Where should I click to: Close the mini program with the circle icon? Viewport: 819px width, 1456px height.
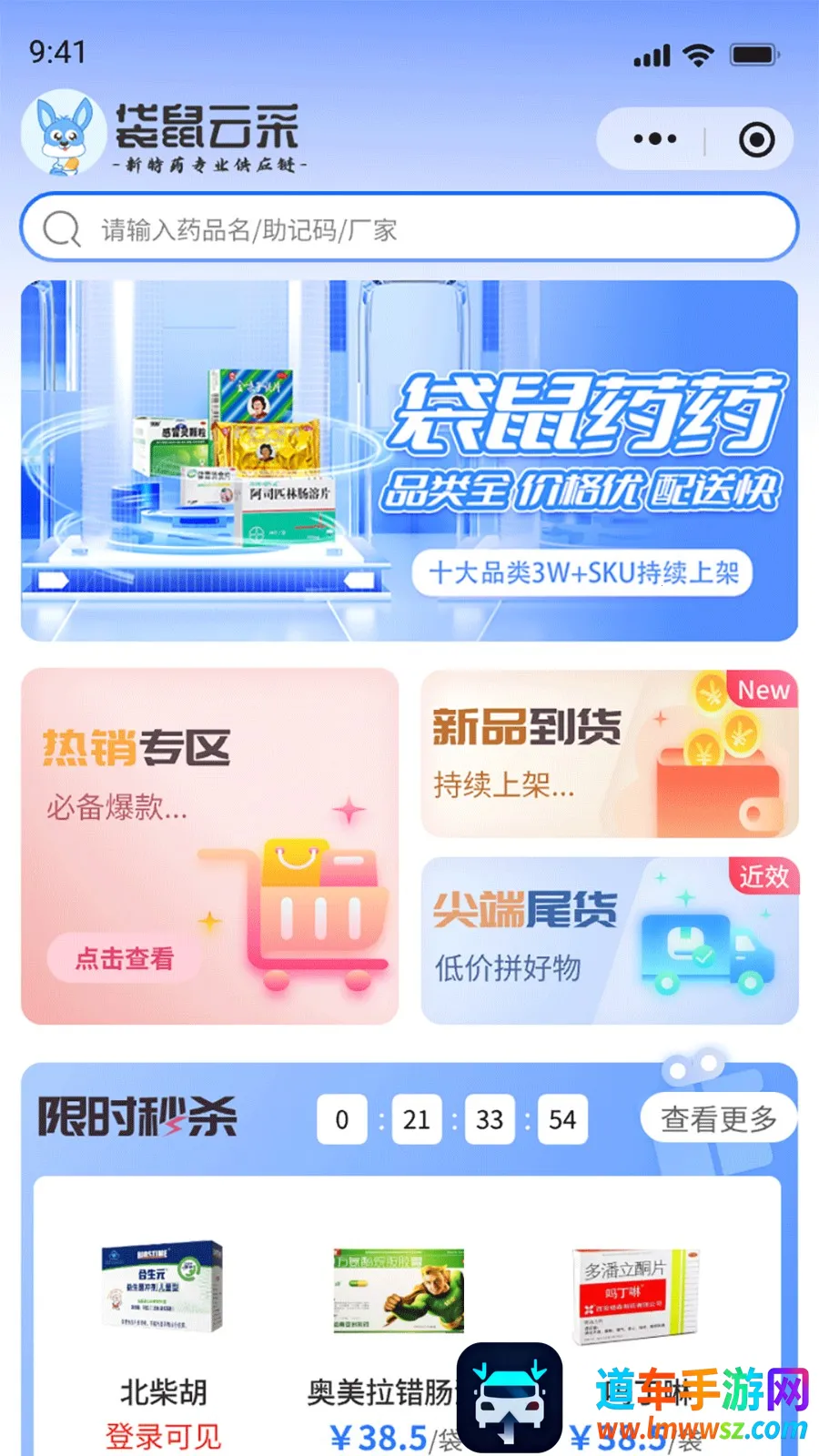756,139
